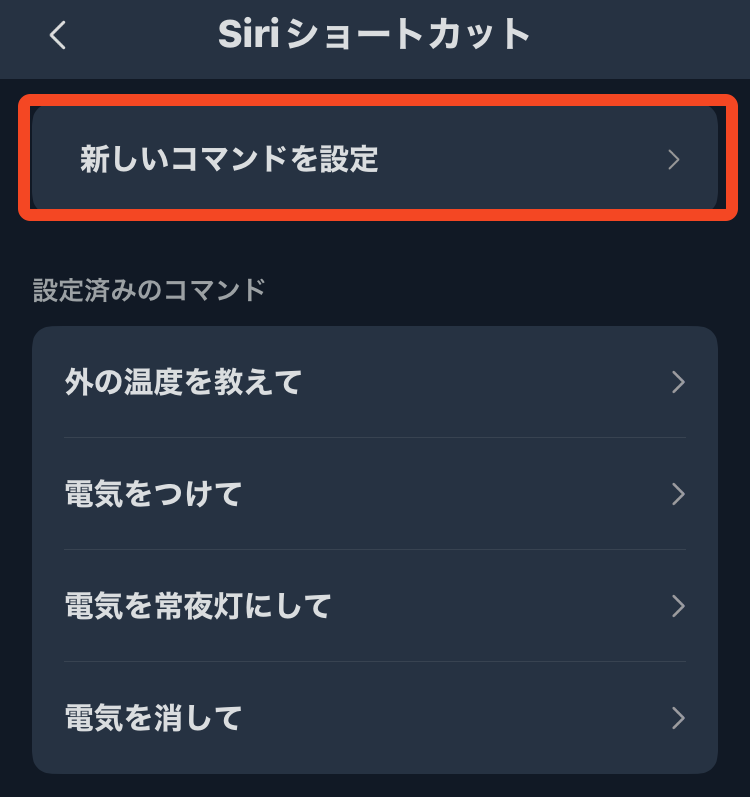750x797 pixels.
Task: Open the 外の温度を教えて command
Action: coord(375,382)
